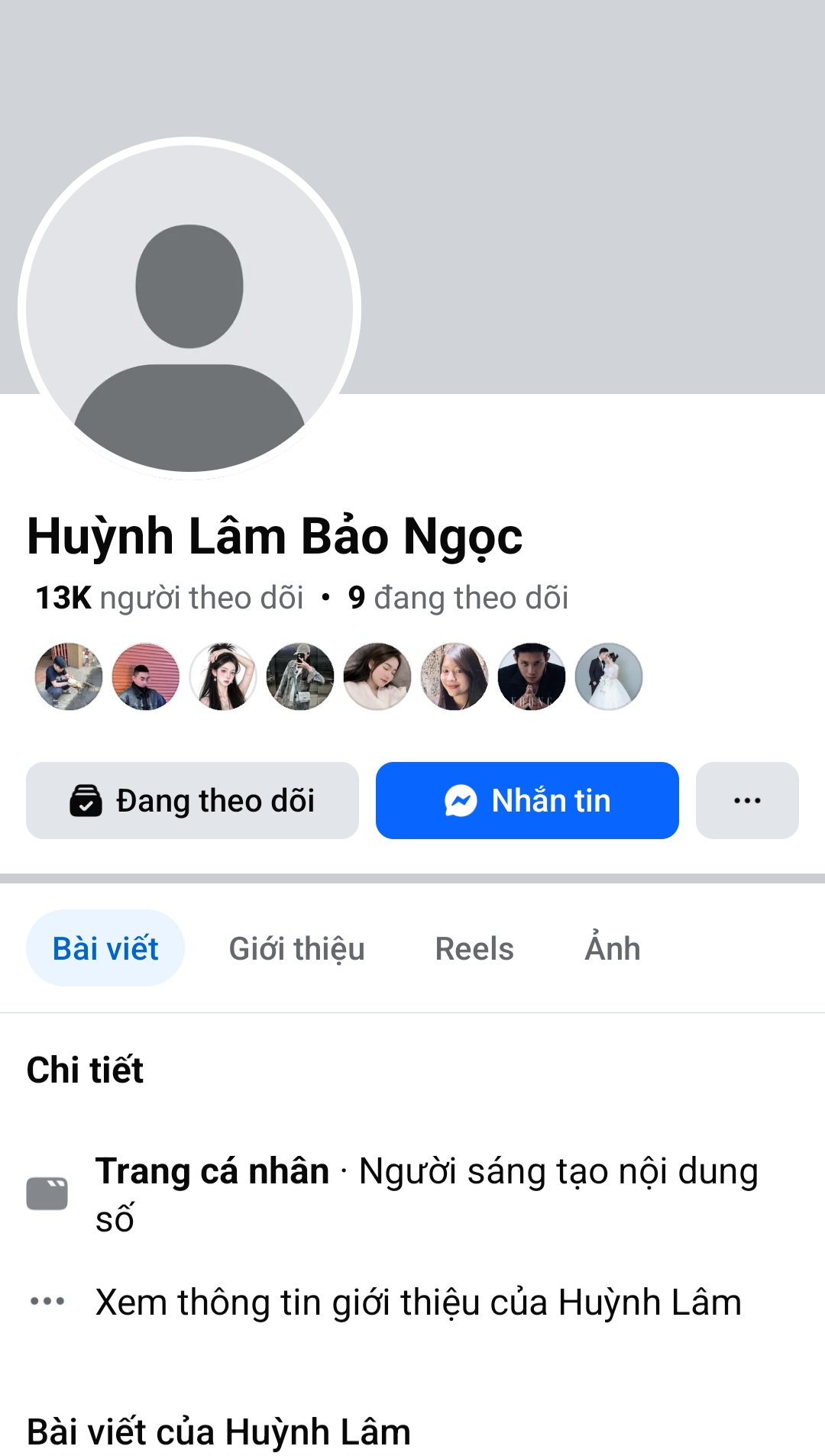This screenshot has height=1456, width=825.
Task: Tap the Đang theo dõi button
Action: tap(192, 801)
